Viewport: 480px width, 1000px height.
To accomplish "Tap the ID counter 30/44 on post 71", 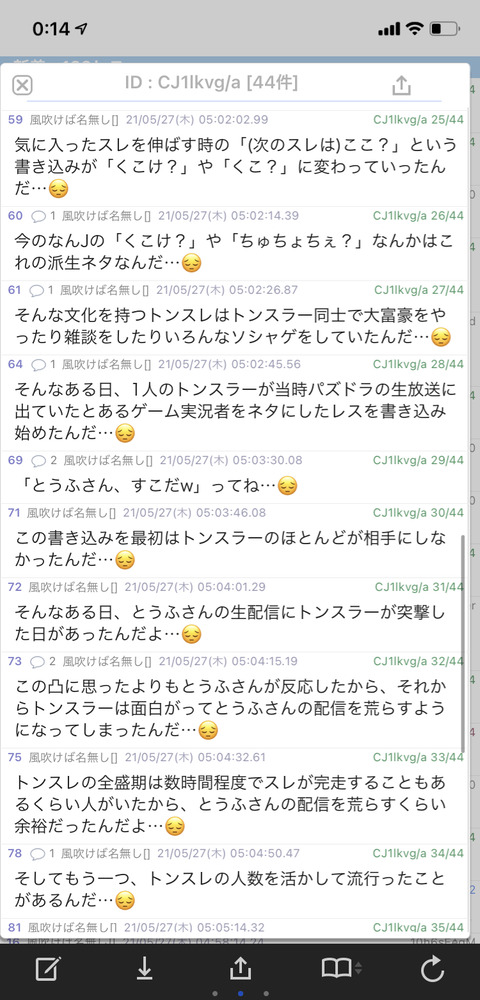I will (x=419, y=513).
